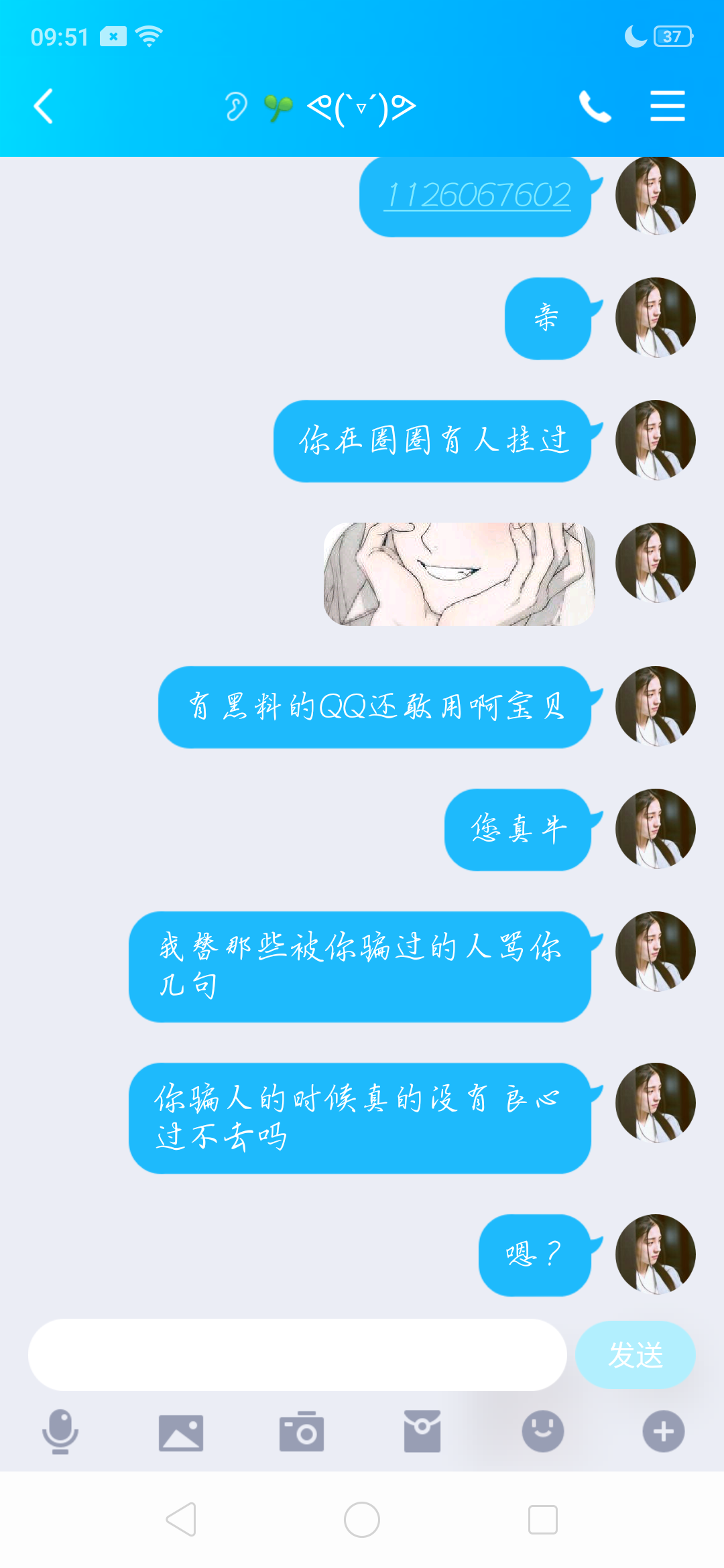
Task: Start a voice call with this contact
Action: (x=595, y=107)
